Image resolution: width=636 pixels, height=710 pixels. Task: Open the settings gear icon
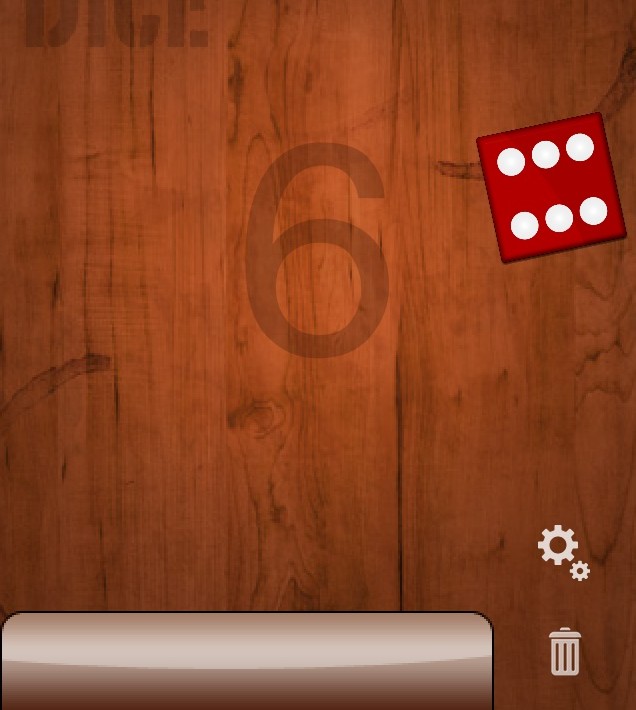563,552
